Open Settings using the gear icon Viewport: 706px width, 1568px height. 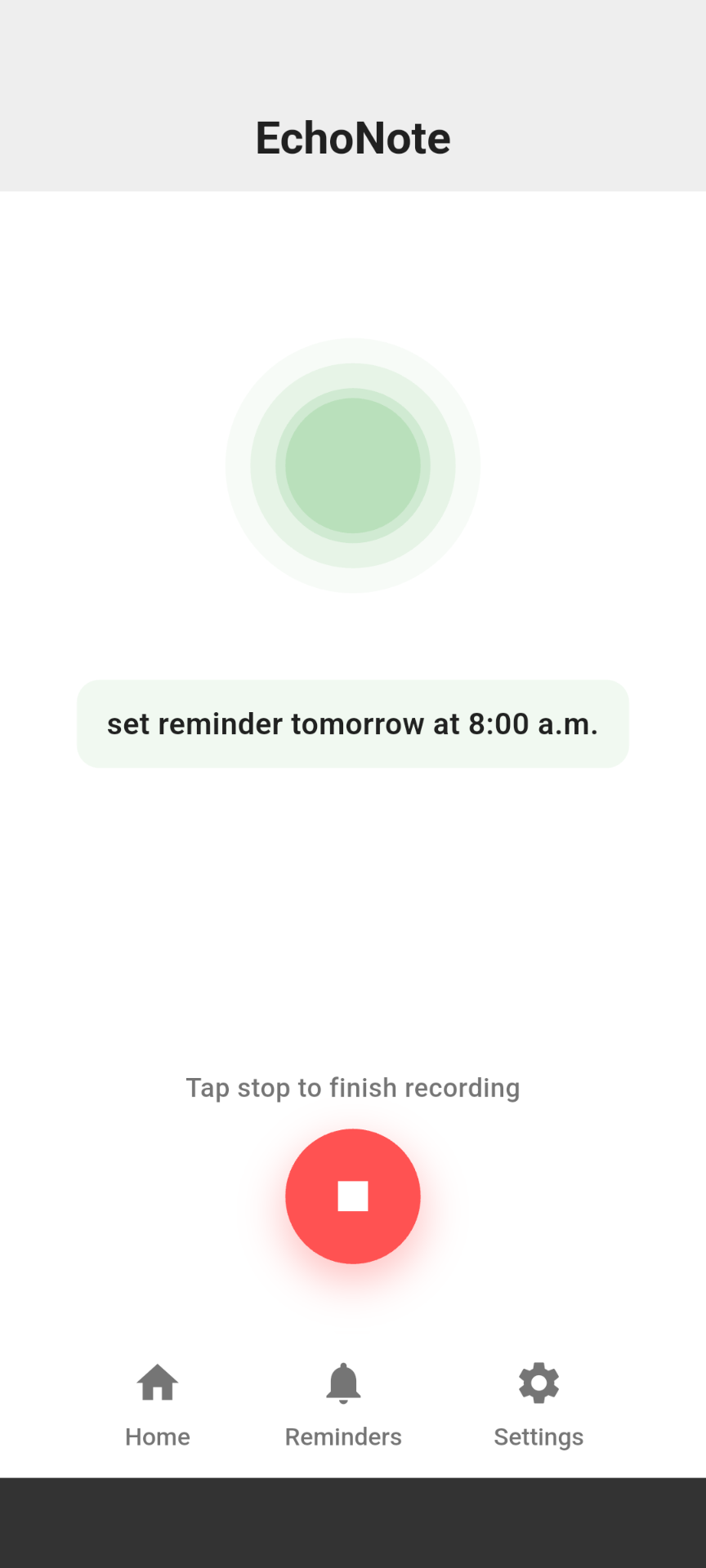pyautogui.click(x=538, y=1382)
